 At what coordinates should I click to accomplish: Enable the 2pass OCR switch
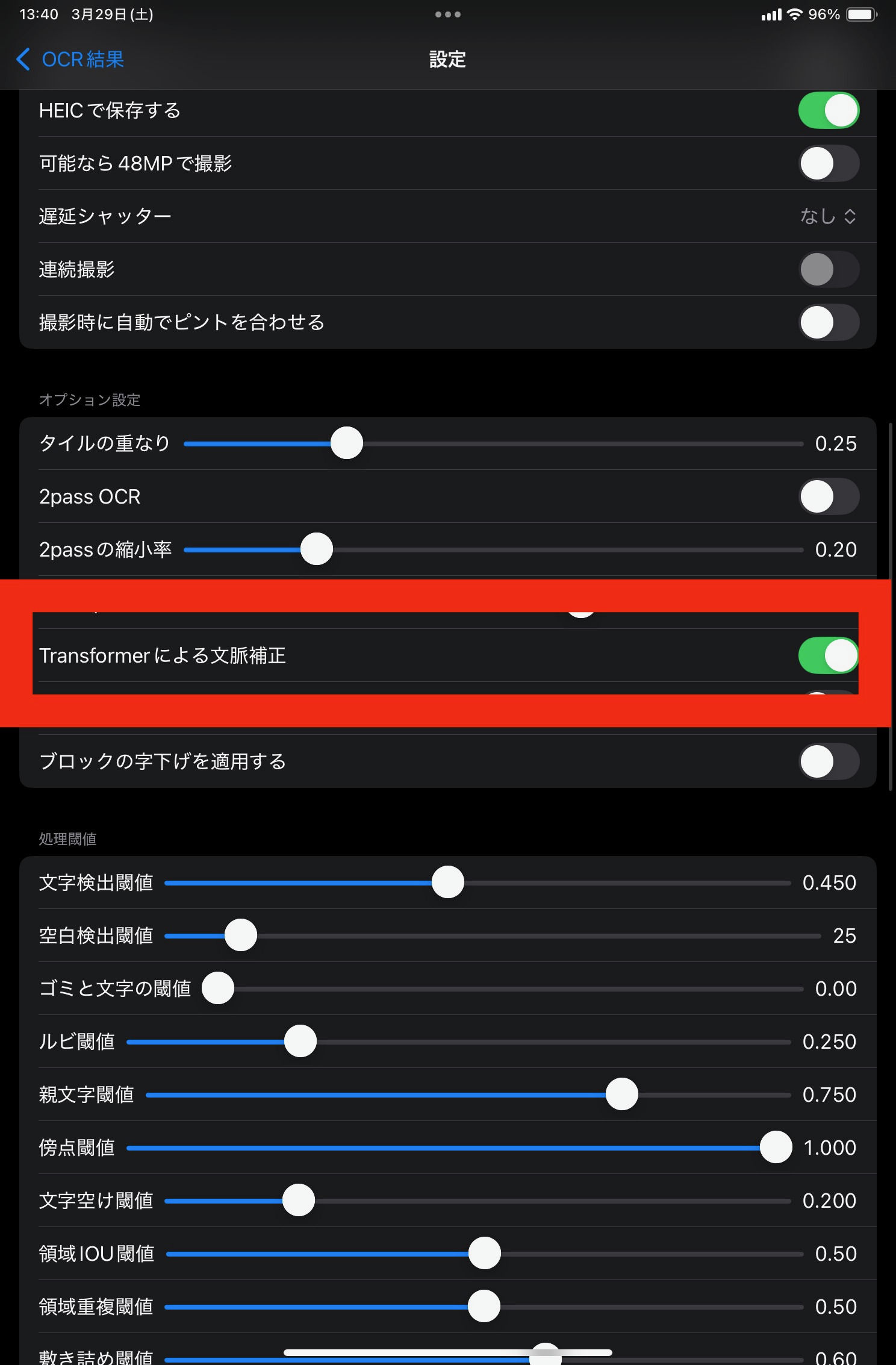point(828,497)
